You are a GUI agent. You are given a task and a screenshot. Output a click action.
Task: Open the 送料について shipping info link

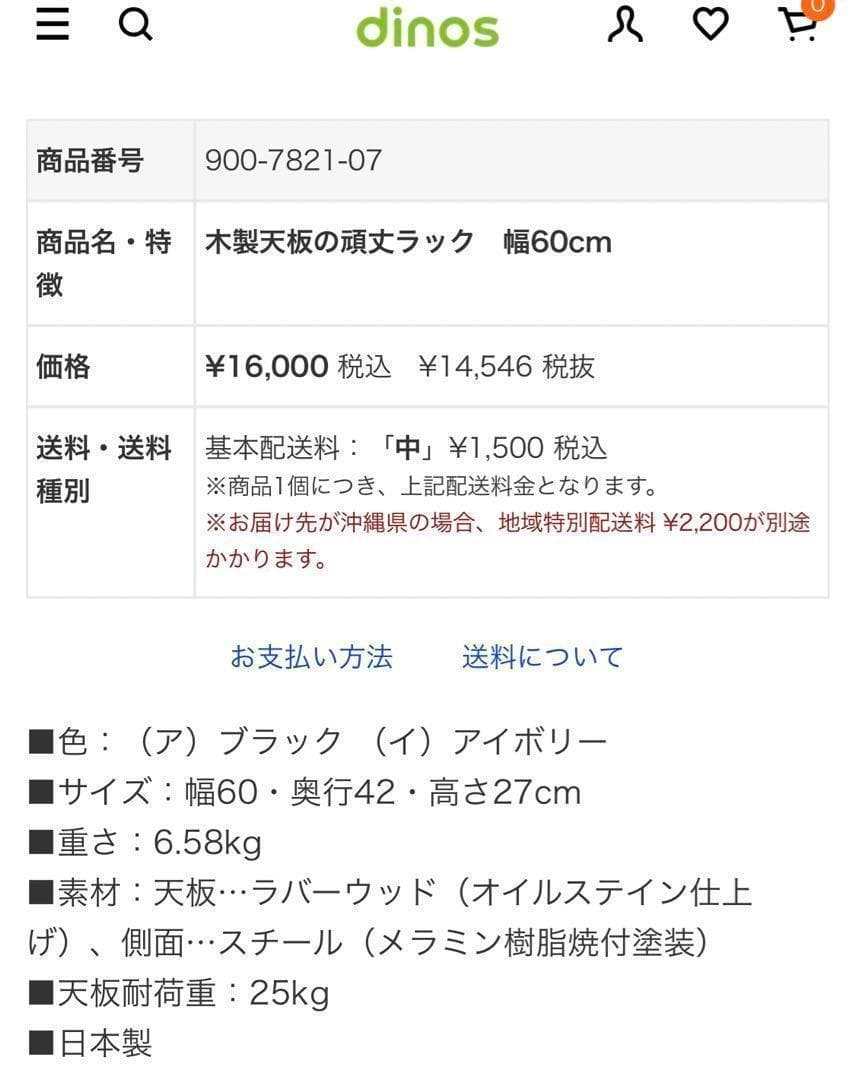pyautogui.click(x=542, y=657)
